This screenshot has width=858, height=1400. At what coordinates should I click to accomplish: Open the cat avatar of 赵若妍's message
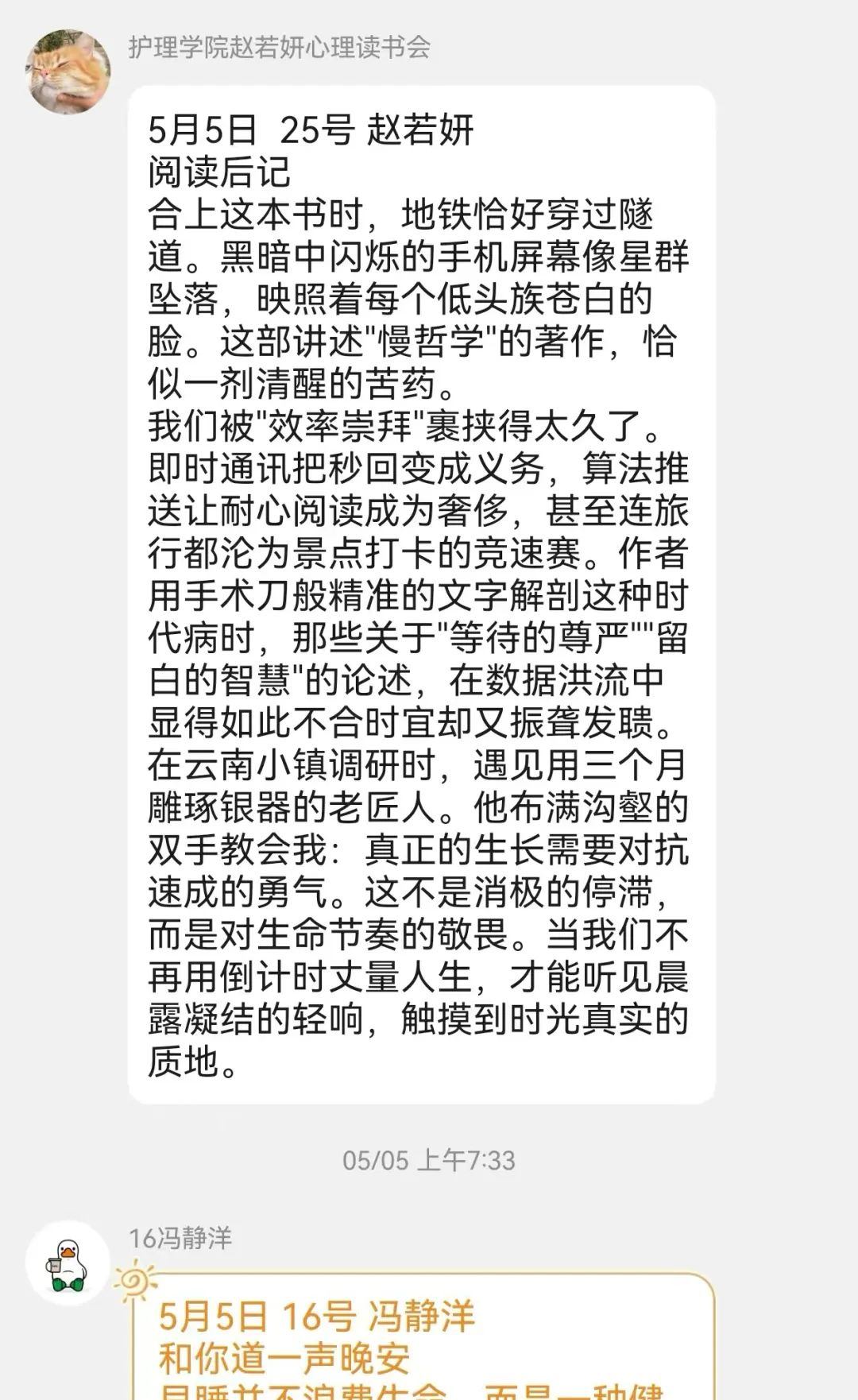68,72
